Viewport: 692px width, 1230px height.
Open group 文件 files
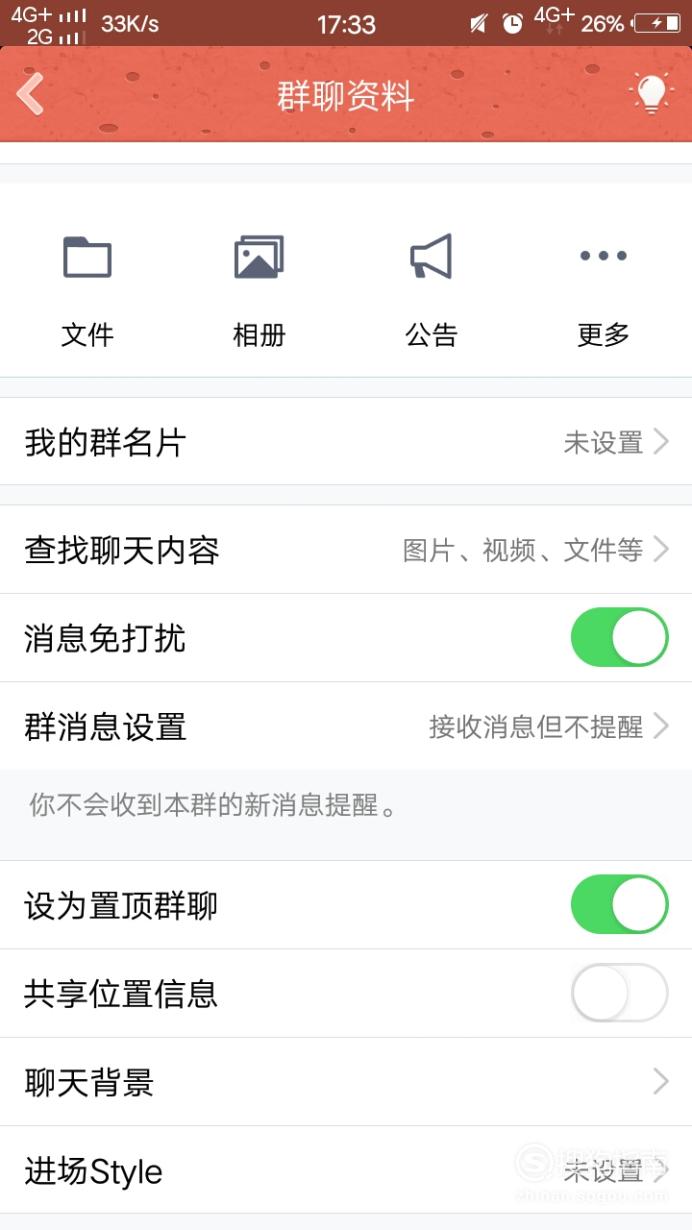(87, 290)
